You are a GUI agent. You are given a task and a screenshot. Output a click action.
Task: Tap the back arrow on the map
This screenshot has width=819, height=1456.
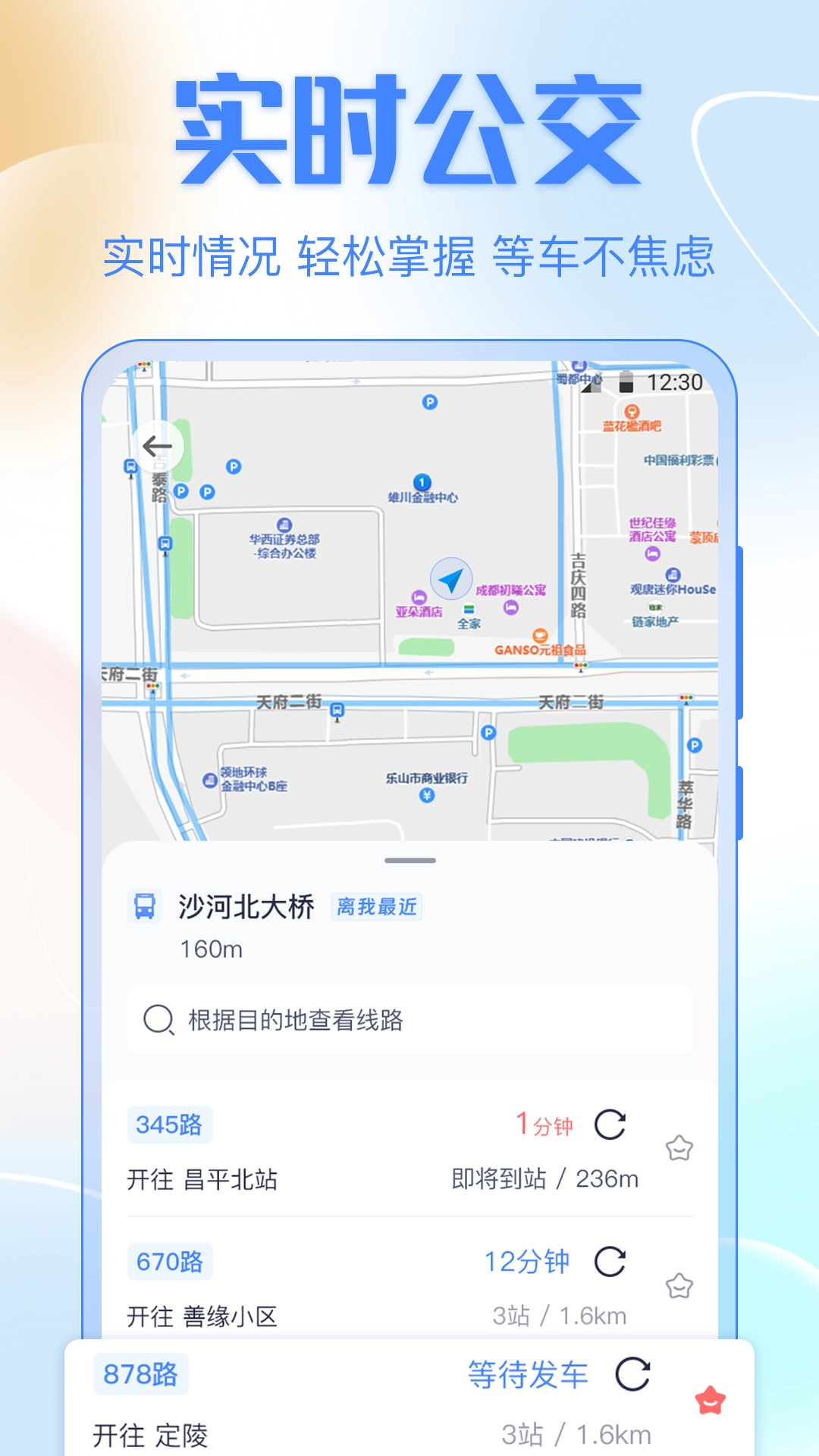pyautogui.click(x=158, y=445)
